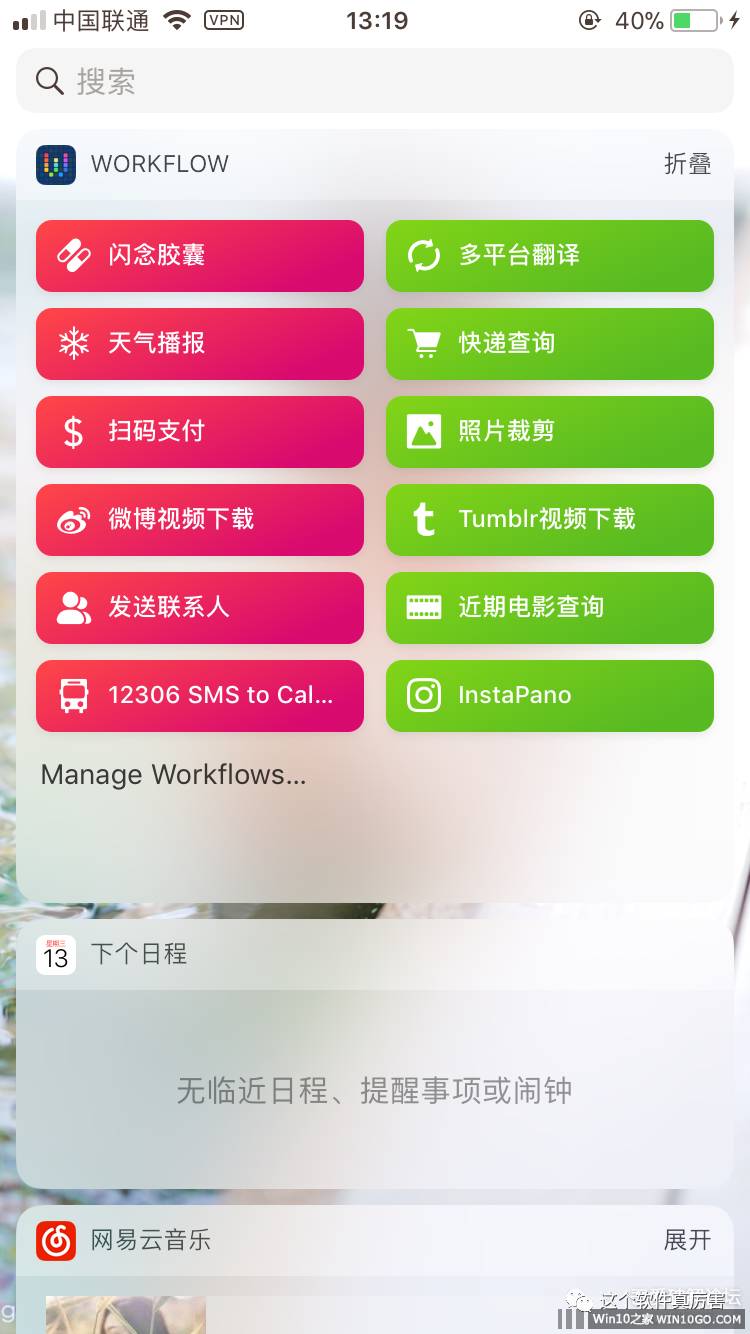
Task: Collapse the Workflow widget with 折叠
Action: 687,164
